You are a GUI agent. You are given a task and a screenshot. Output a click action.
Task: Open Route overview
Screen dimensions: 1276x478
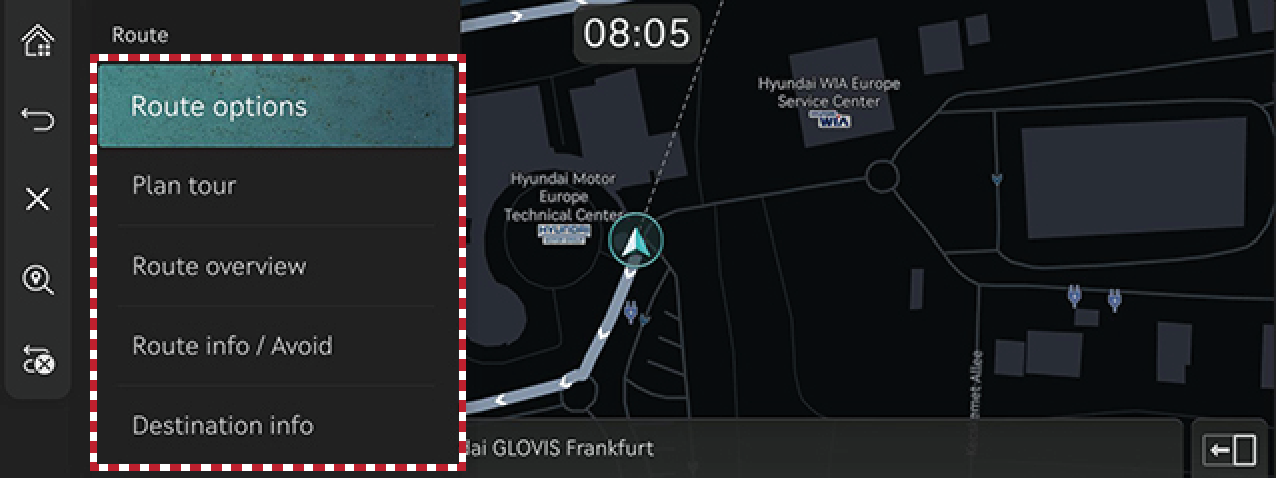[276, 266]
